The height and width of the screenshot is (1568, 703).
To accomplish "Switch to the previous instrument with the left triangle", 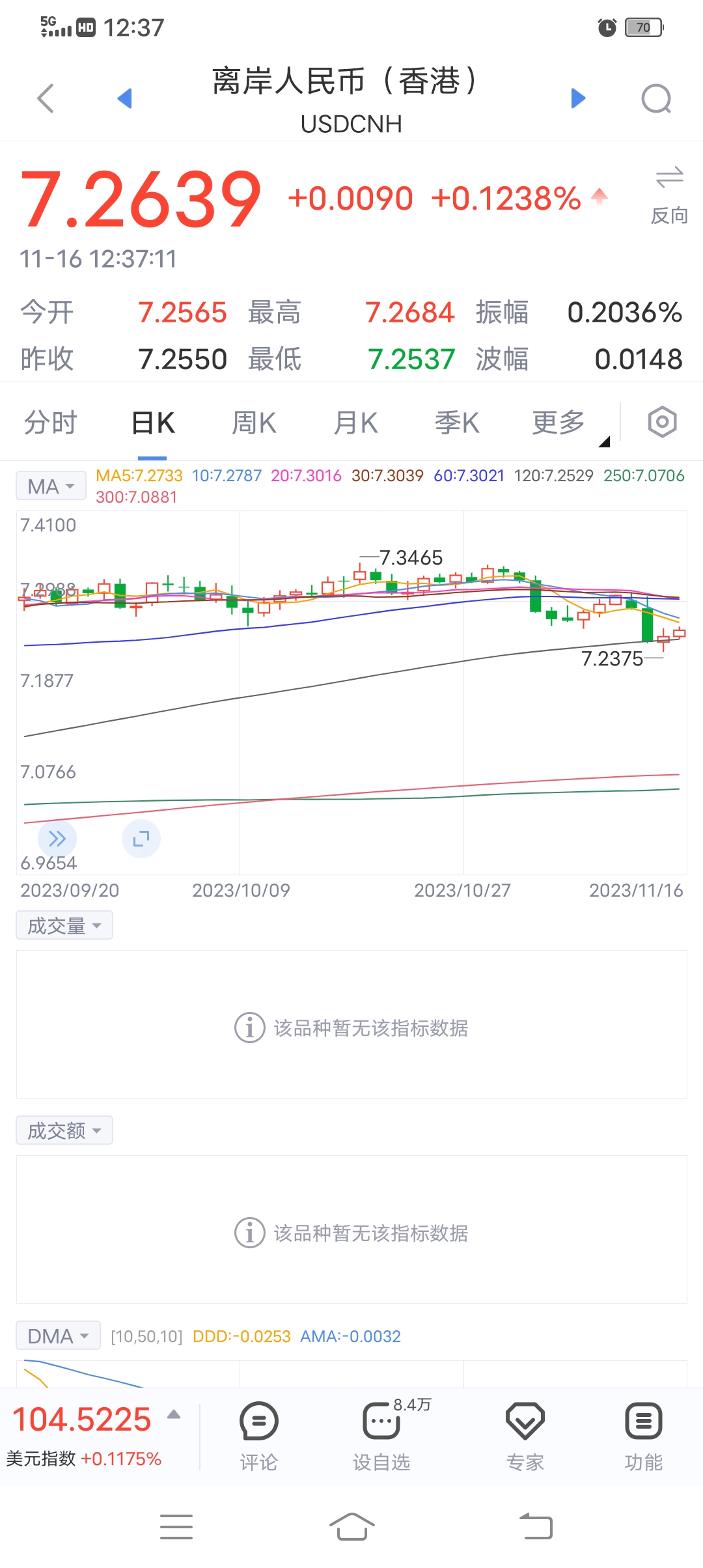I will pyautogui.click(x=124, y=98).
